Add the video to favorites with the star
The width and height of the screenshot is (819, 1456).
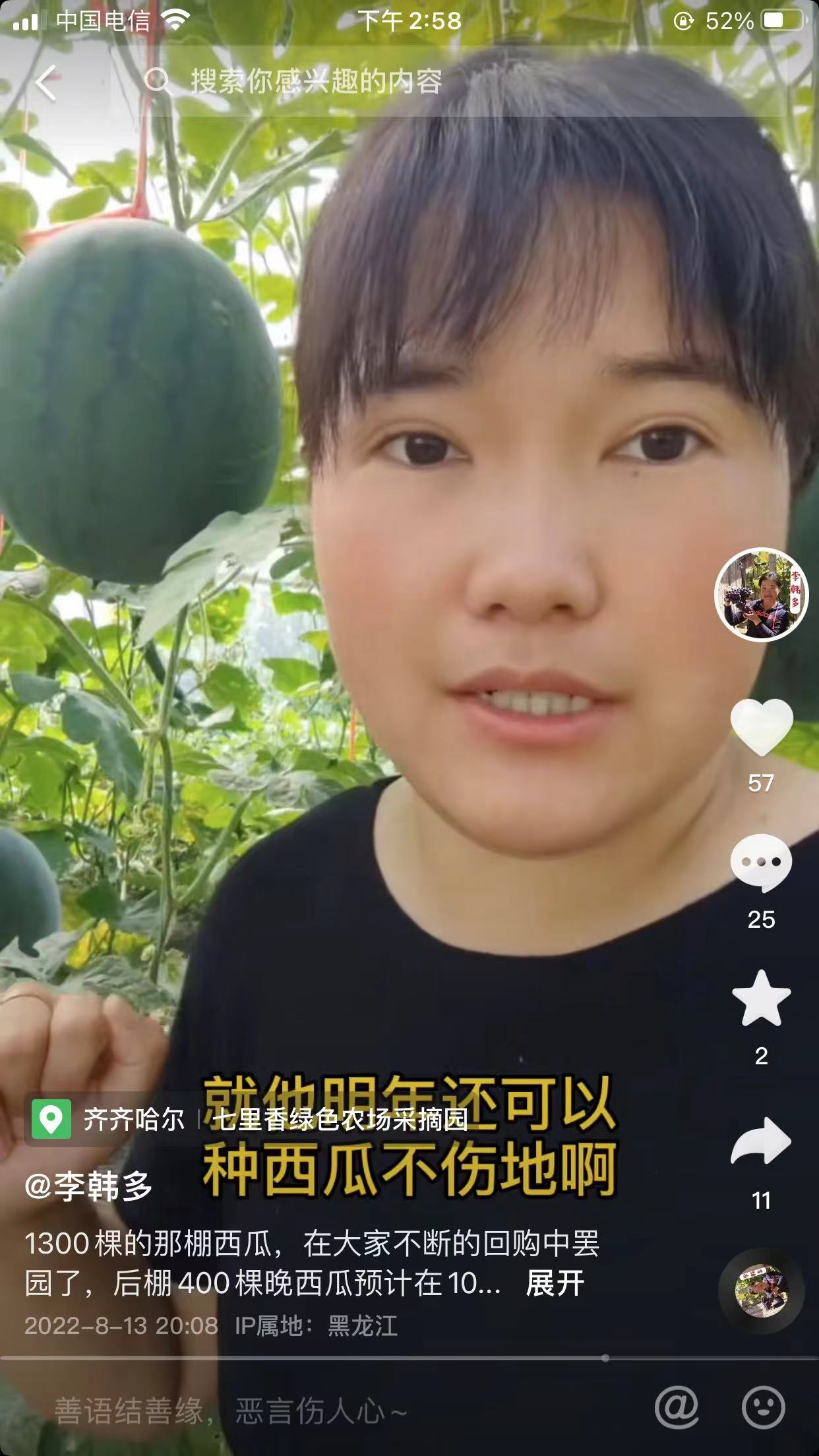point(762,998)
